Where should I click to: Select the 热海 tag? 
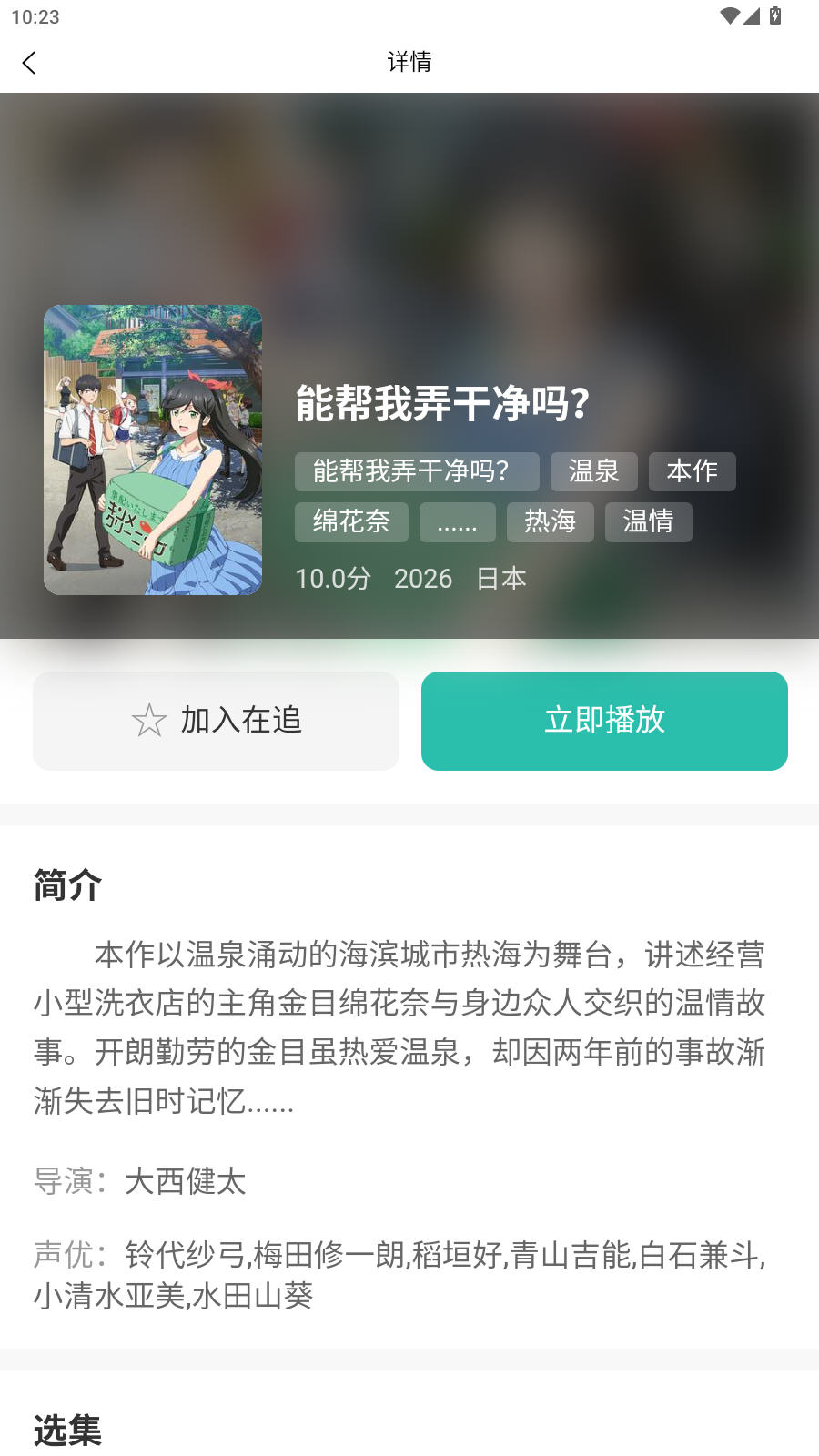coord(550,522)
